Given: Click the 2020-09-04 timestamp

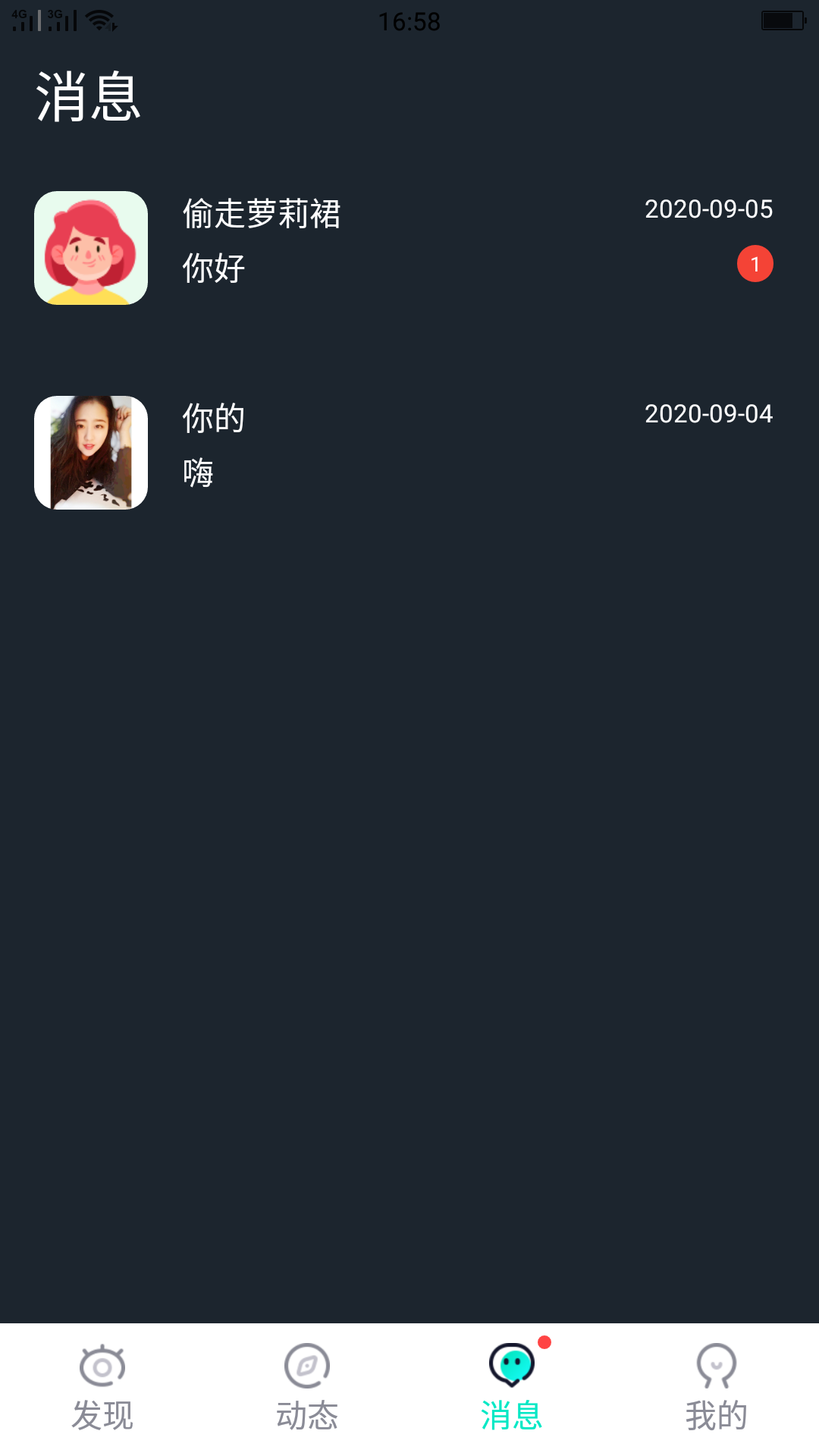Looking at the screenshot, I should [x=708, y=415].
